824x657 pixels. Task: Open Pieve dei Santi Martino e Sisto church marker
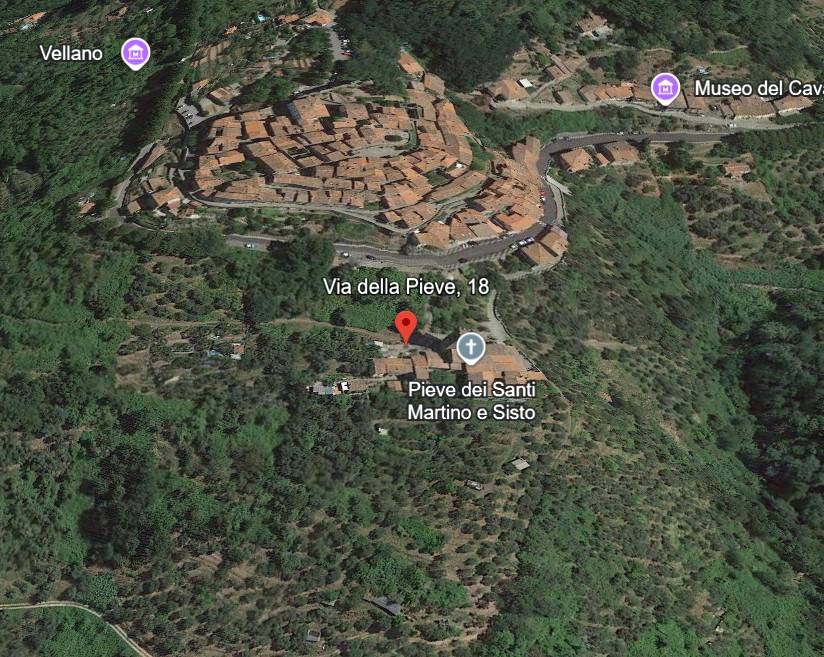[470, 348]
